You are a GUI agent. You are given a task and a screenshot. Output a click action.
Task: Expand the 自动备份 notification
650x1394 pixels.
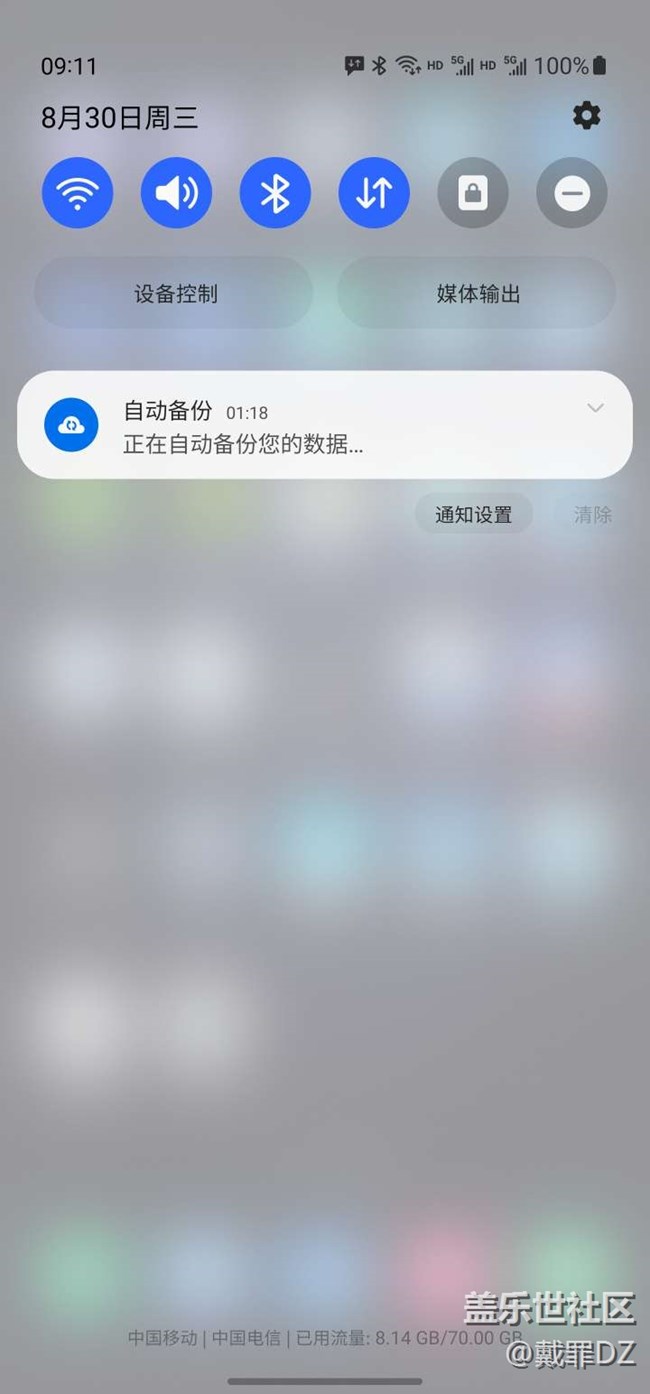pos(595,408)
